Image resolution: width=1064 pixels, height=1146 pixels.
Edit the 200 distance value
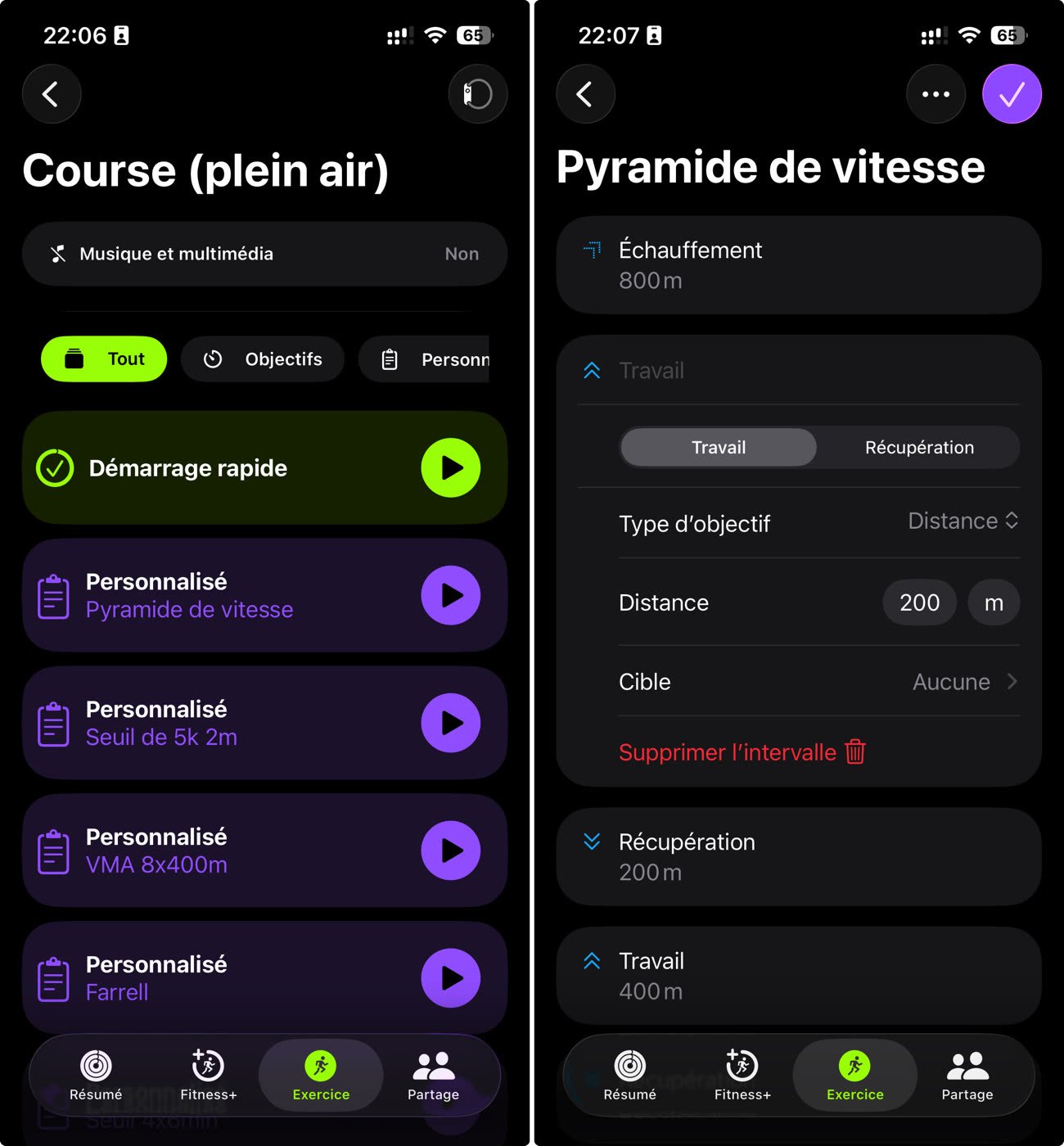[x=919, y=603]
